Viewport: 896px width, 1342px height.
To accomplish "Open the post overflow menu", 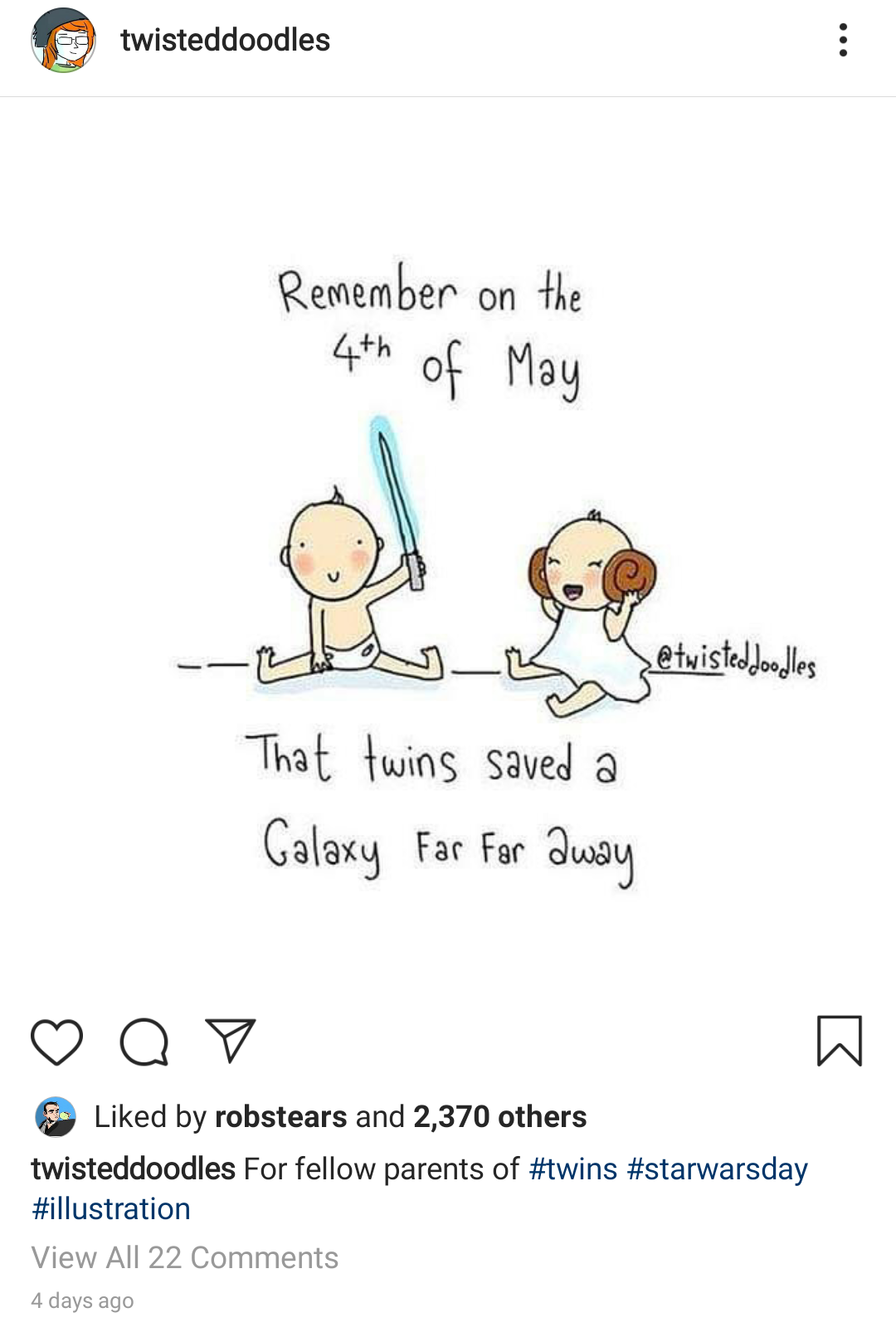I will 843,40.
